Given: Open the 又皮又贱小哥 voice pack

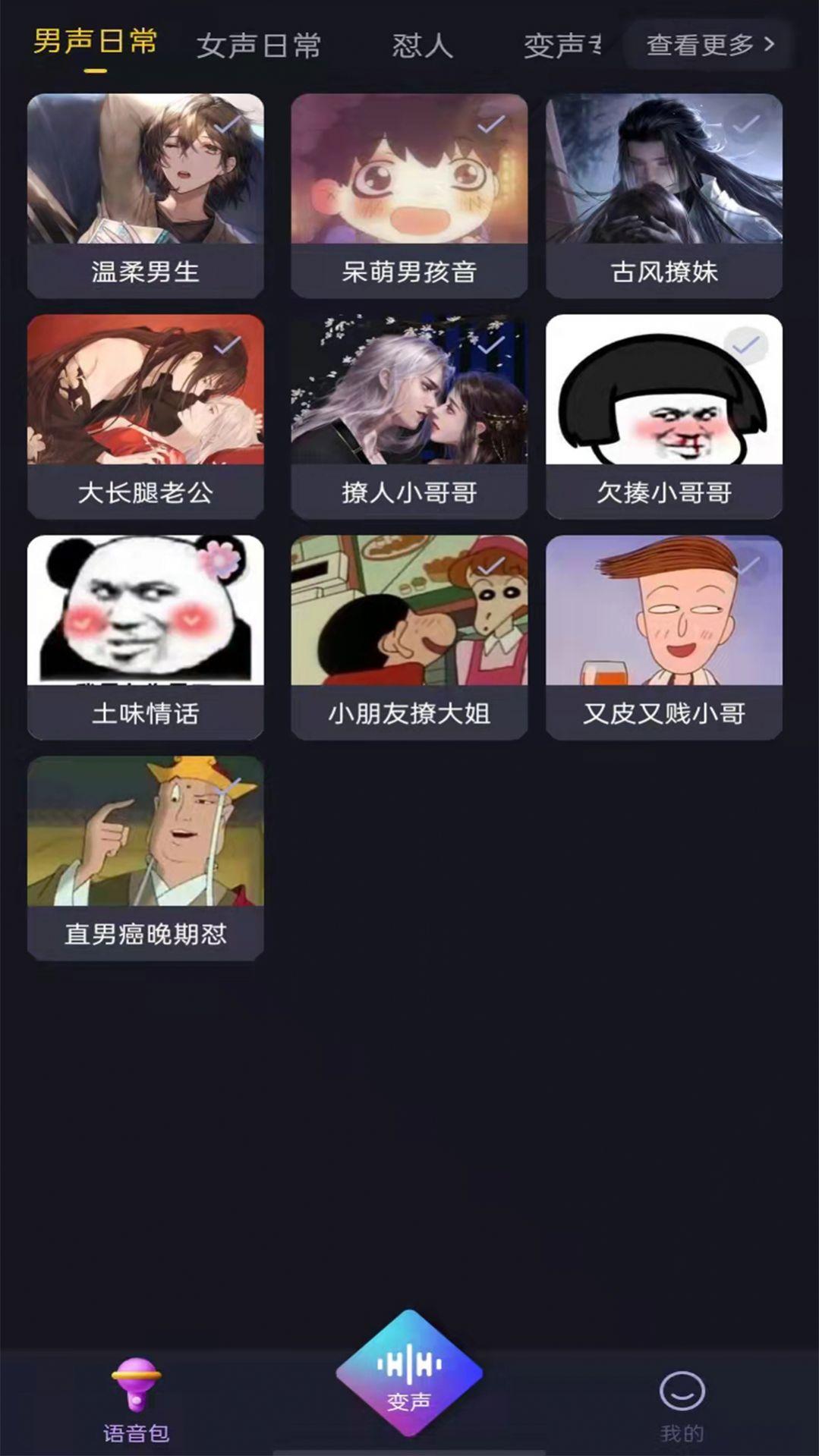Looking at the screenshot, I should (x=664, y=637).
